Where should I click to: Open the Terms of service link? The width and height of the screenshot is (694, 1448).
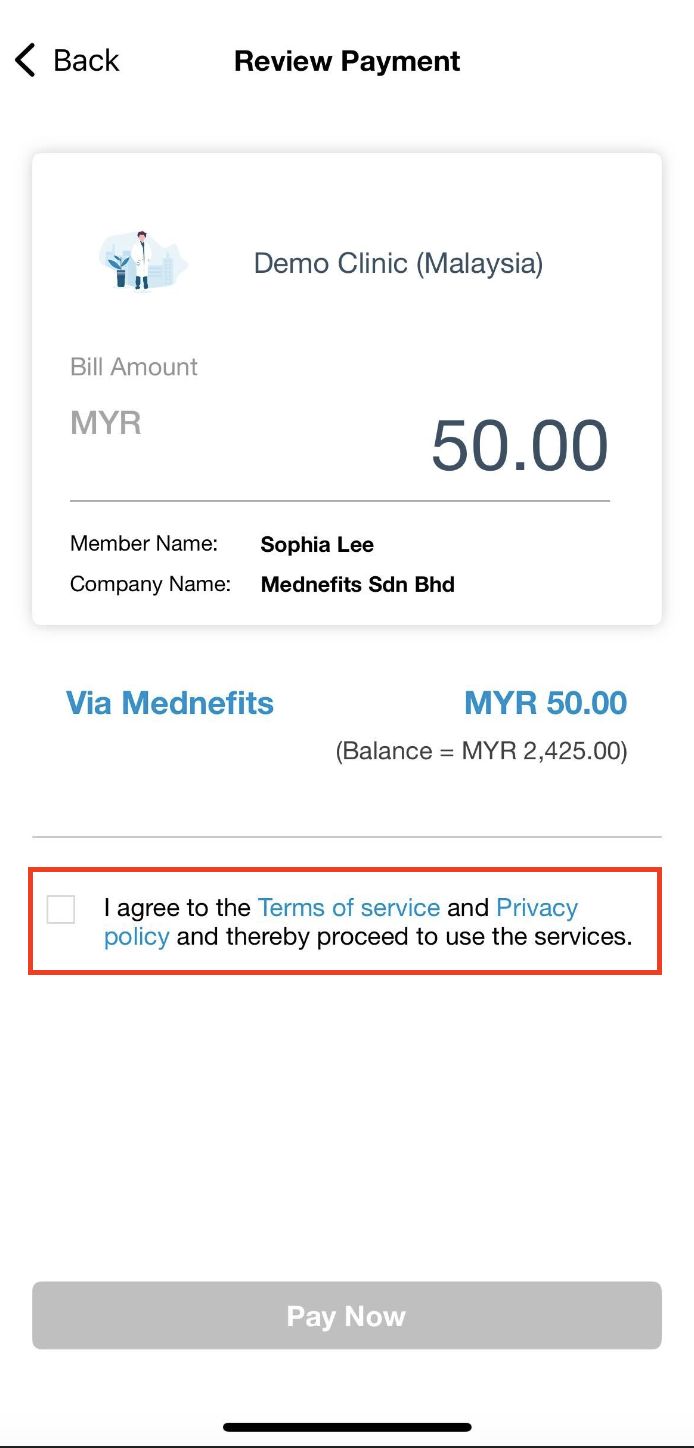(349, 907)
